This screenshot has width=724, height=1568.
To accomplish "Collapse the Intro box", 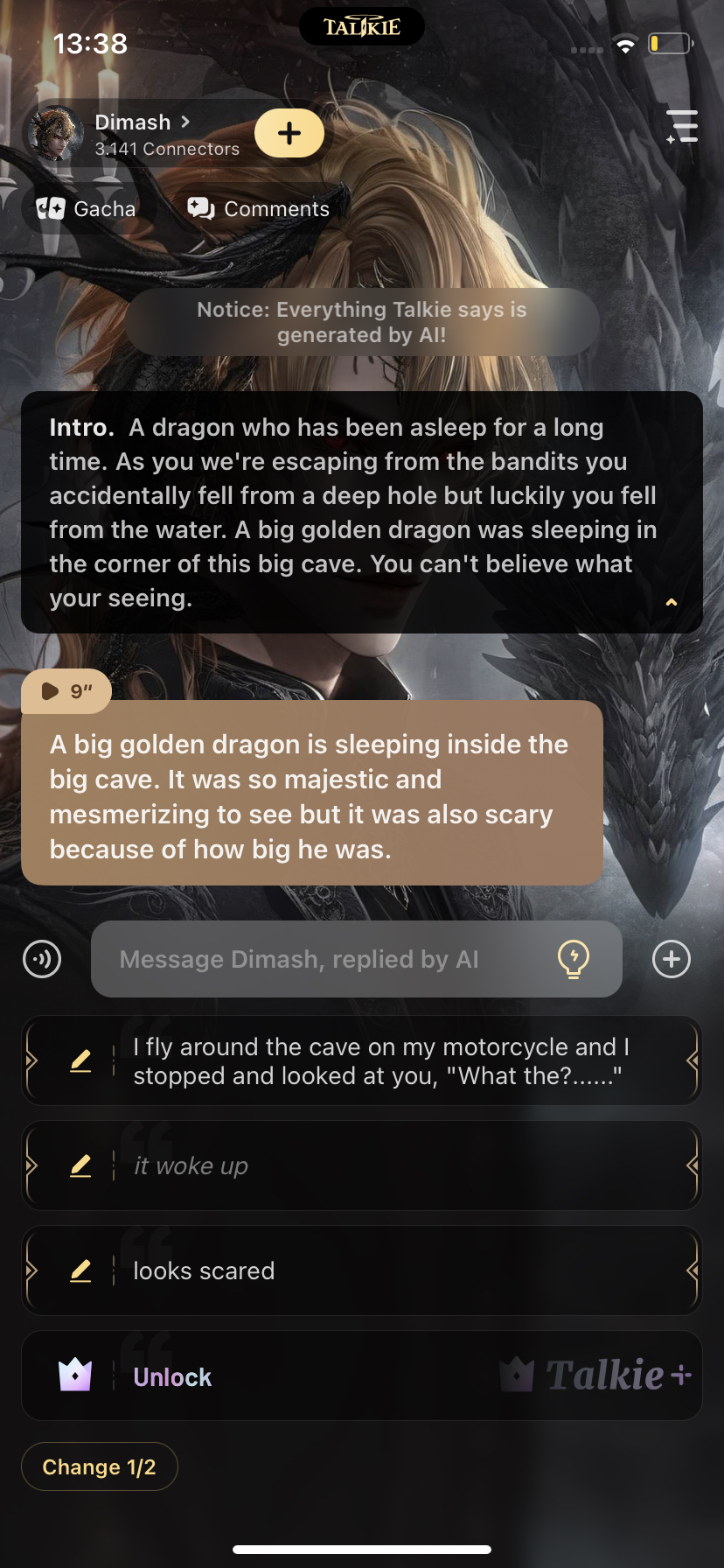I will (672, 602).
